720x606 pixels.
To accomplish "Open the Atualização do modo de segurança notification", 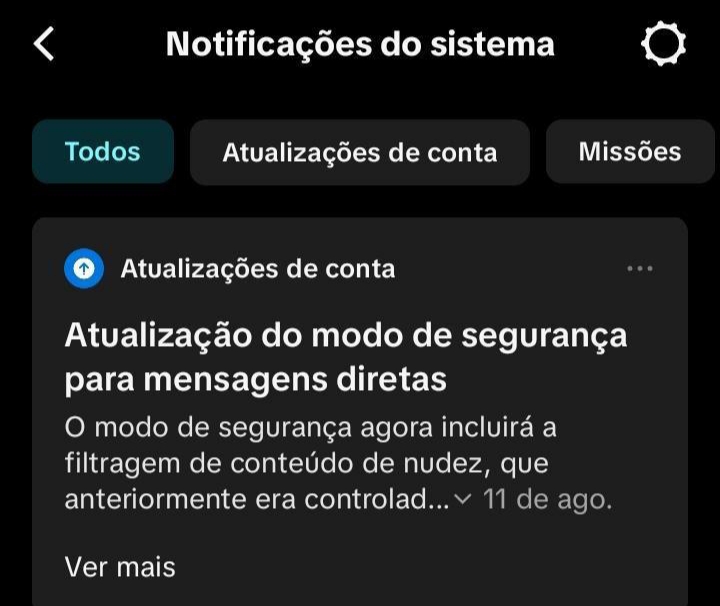I will click(346, 357).
